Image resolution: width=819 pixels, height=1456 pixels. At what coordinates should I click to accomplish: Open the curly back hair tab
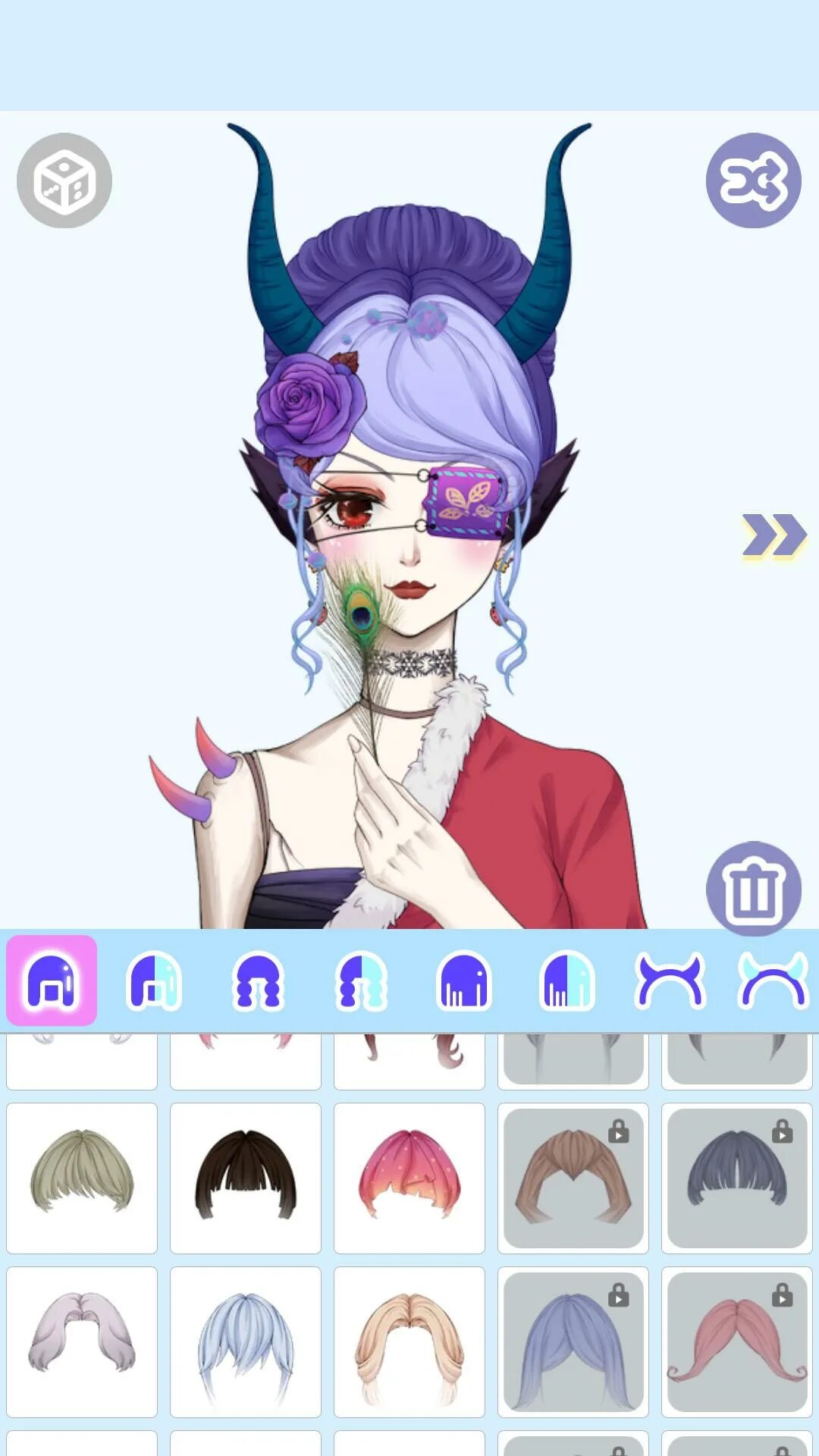(x=258, y=980)
